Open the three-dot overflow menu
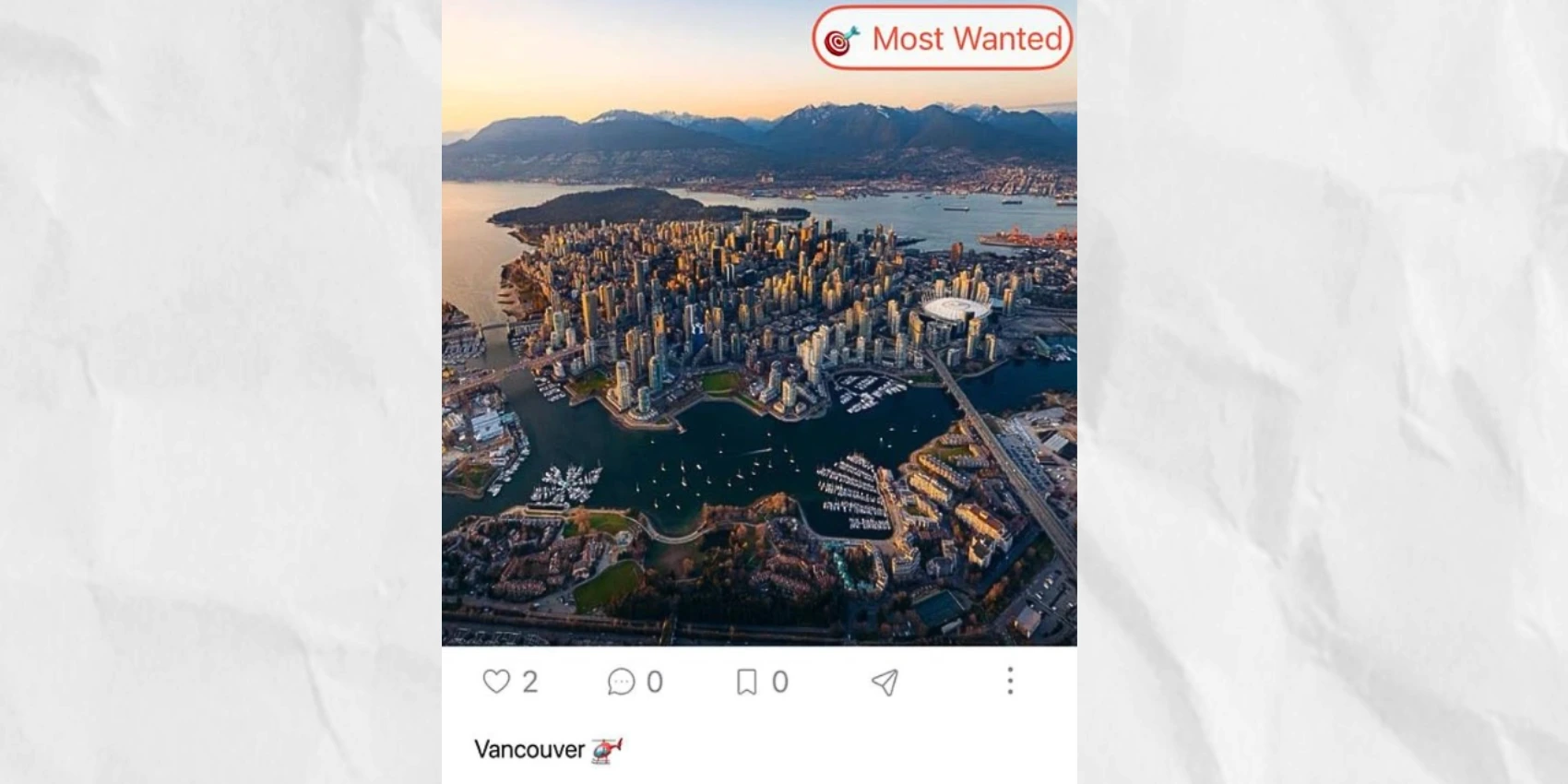 point(1010,681)
